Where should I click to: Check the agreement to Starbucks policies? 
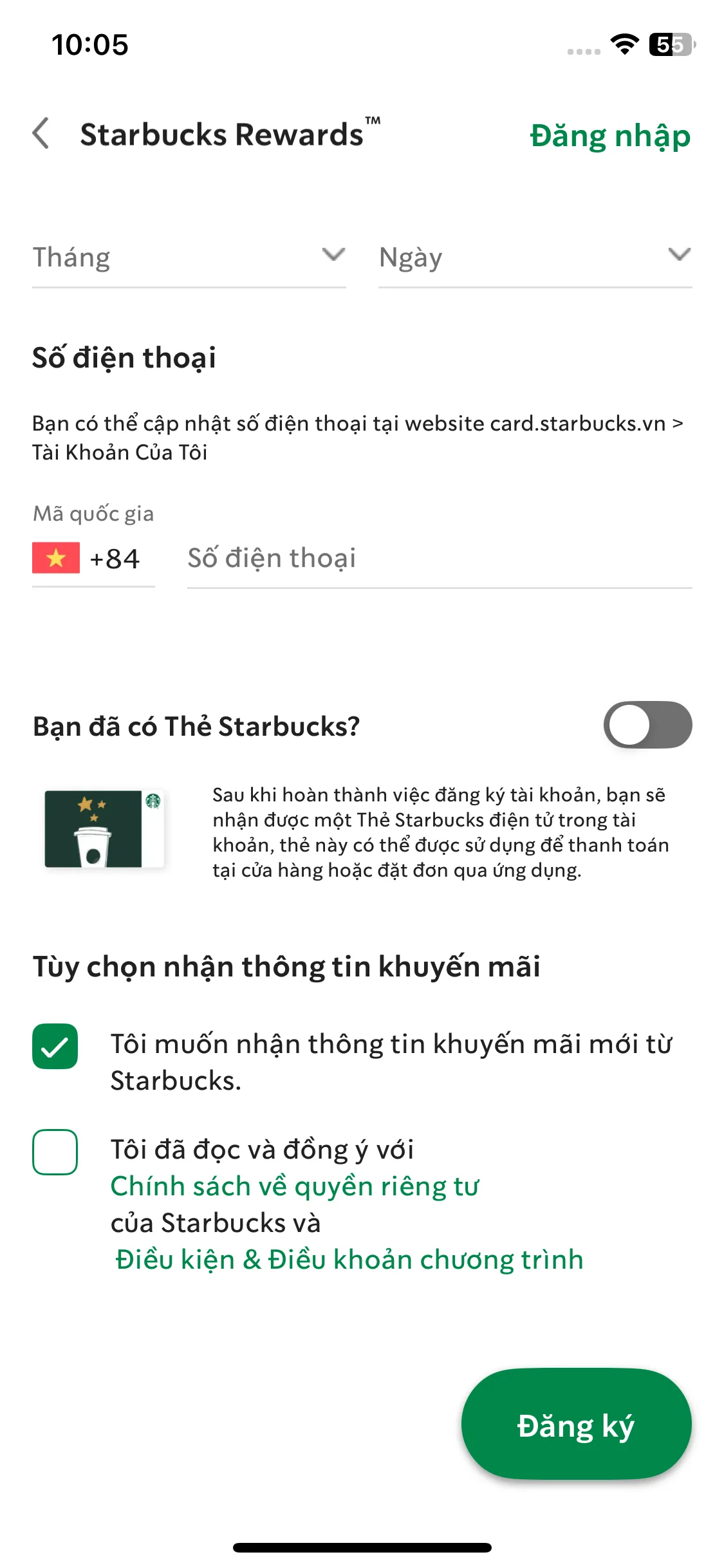point(55,1150)
